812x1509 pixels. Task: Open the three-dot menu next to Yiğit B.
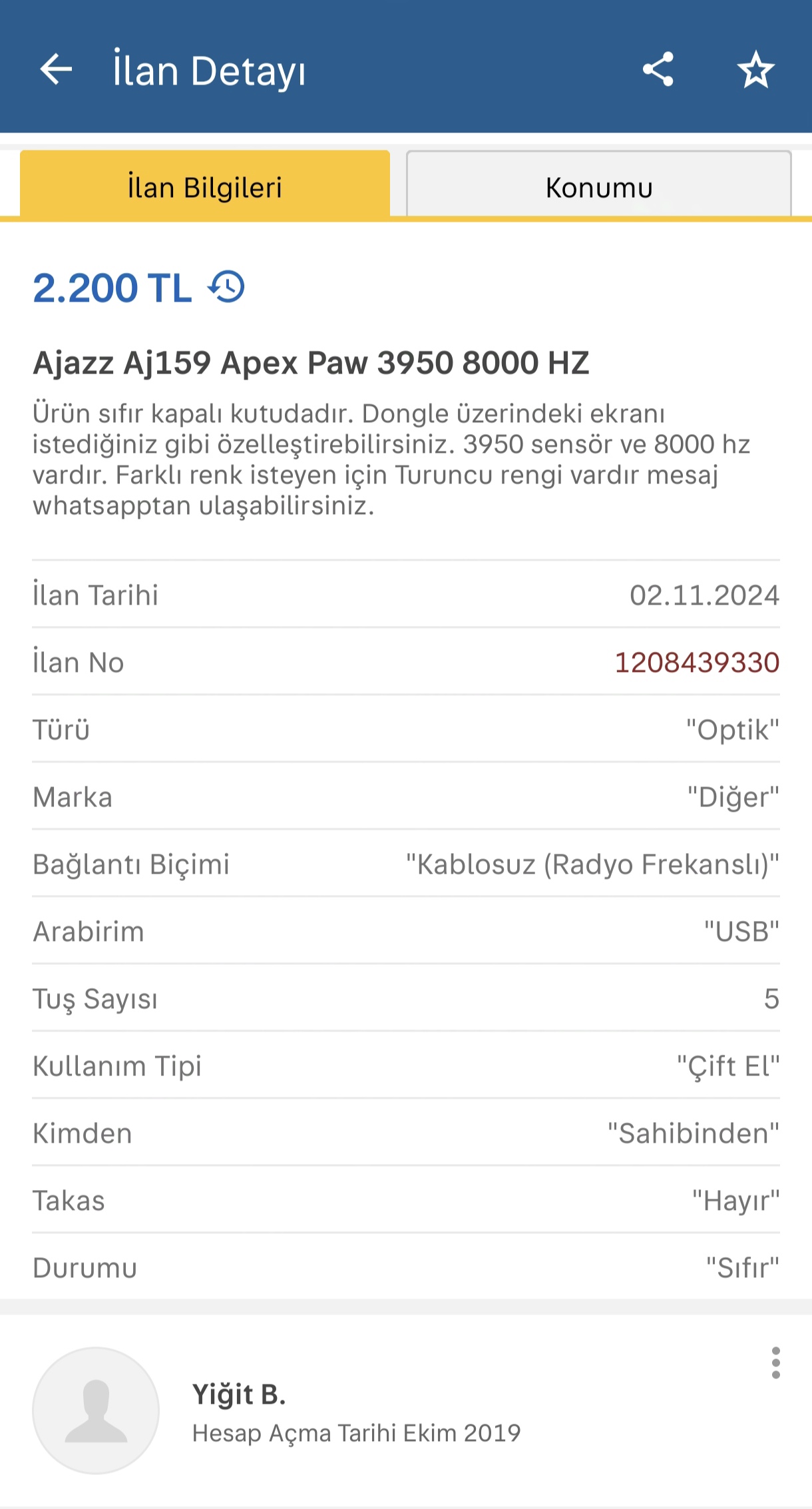point(775,1362)
